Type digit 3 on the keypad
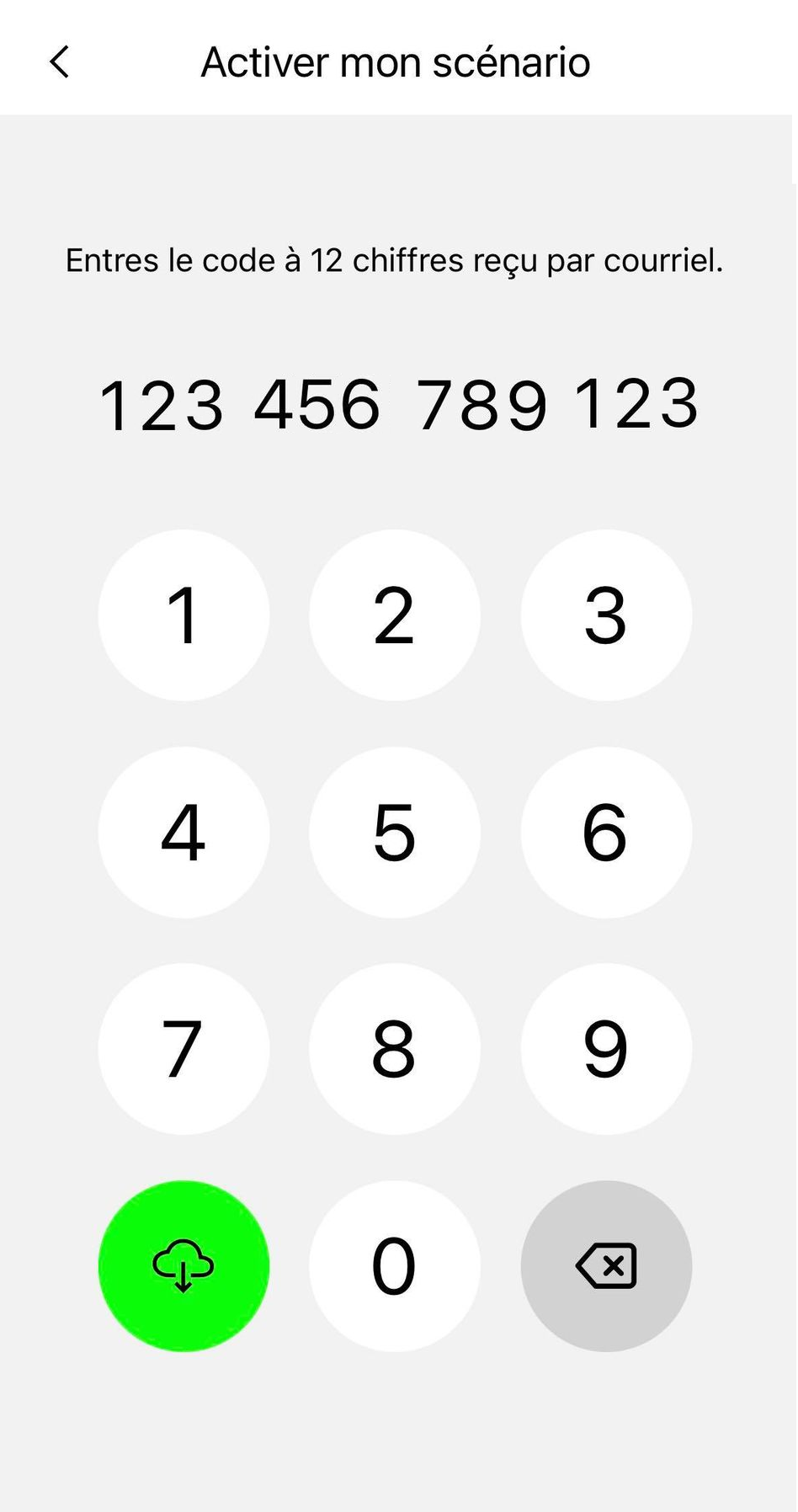Viewport: 798px width, 1512px height. [606, 615]
